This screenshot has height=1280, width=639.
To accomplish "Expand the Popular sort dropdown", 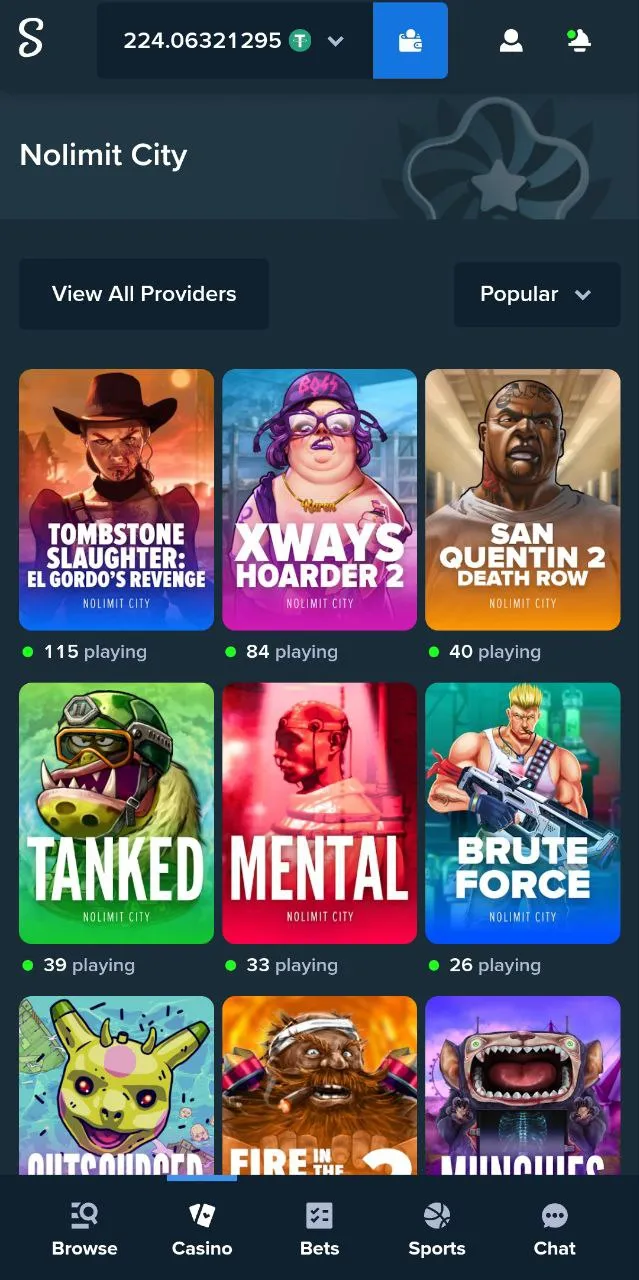I will click(x=537, y=294).
